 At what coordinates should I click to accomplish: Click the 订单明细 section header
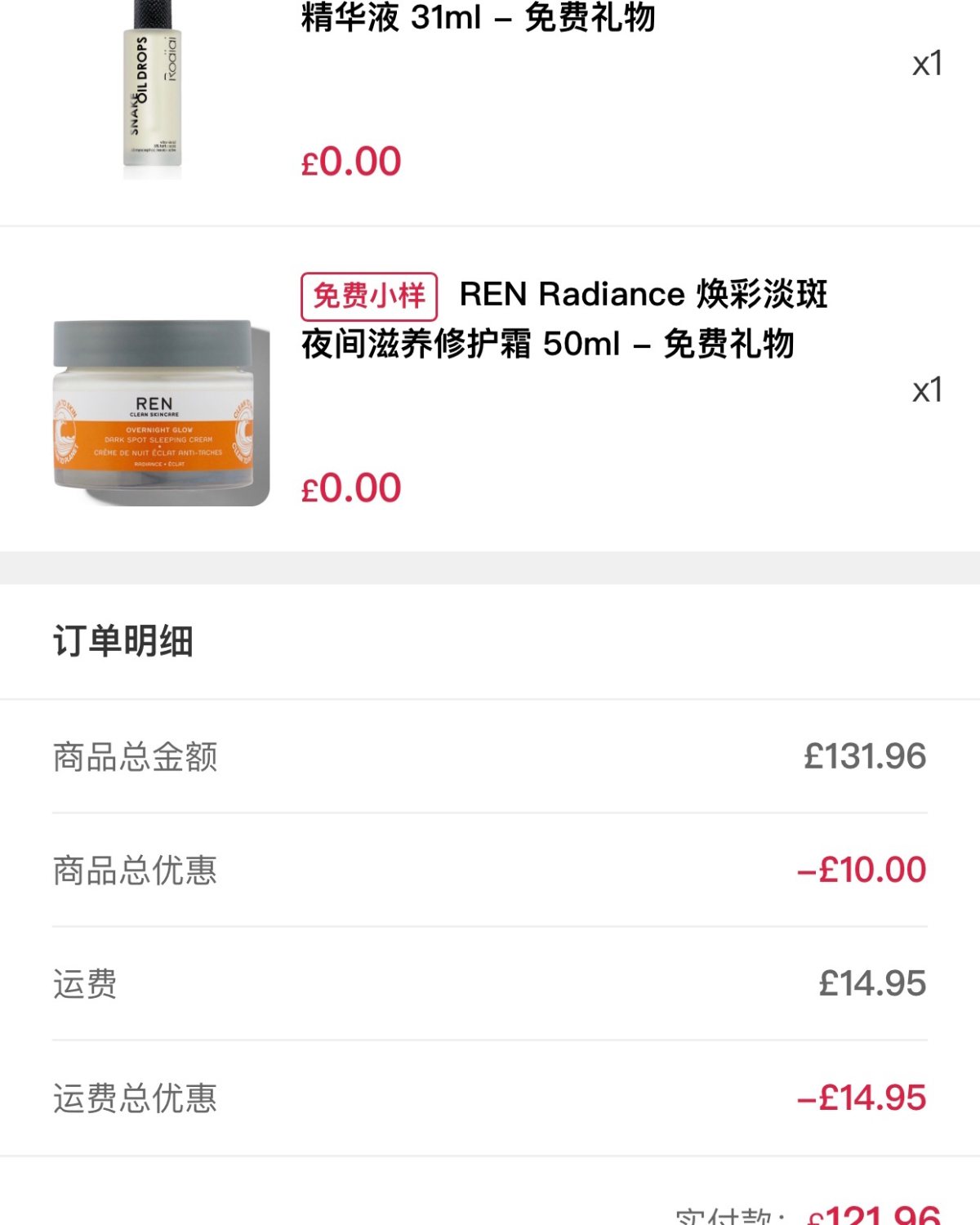coord(122,644)
